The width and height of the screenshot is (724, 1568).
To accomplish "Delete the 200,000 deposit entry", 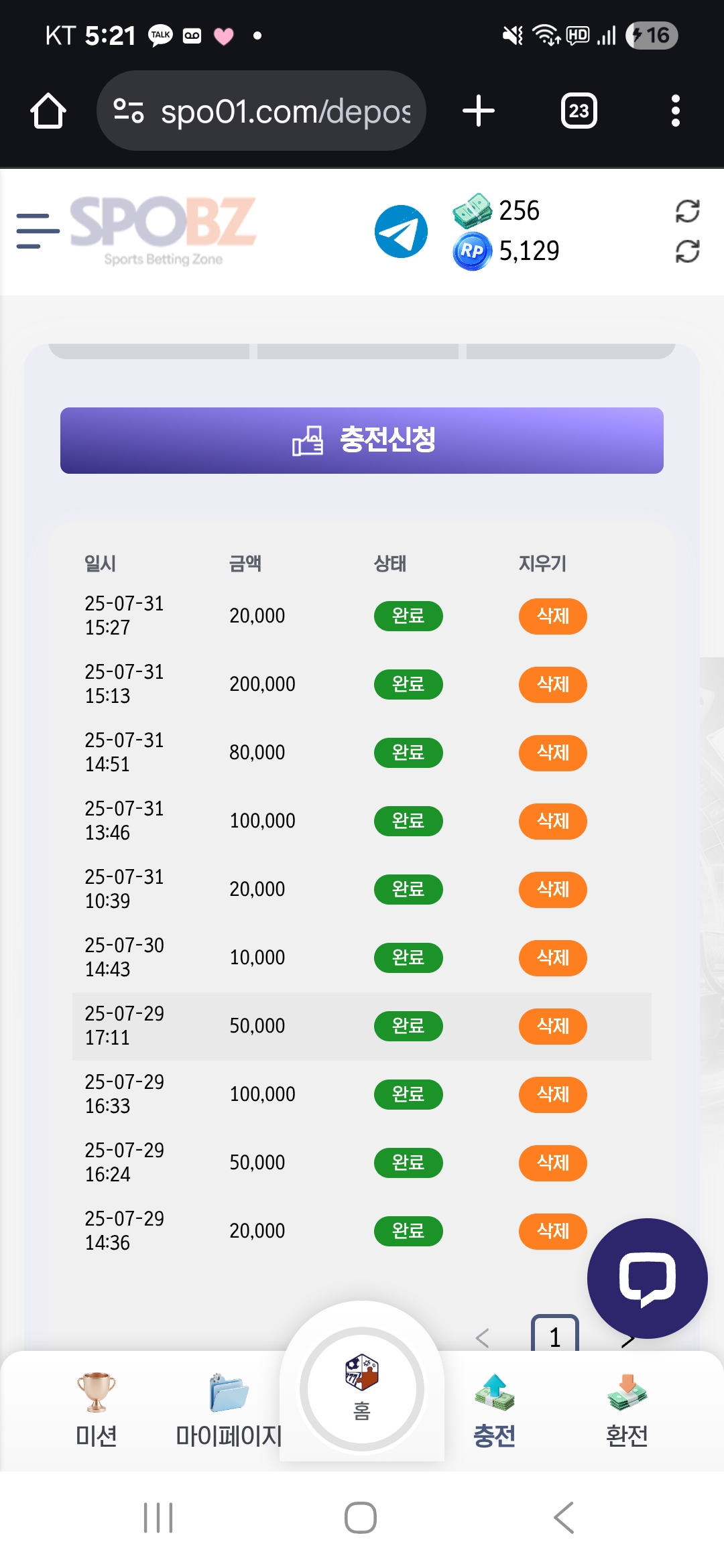I will pyautogui.click(x=552, y=684).
